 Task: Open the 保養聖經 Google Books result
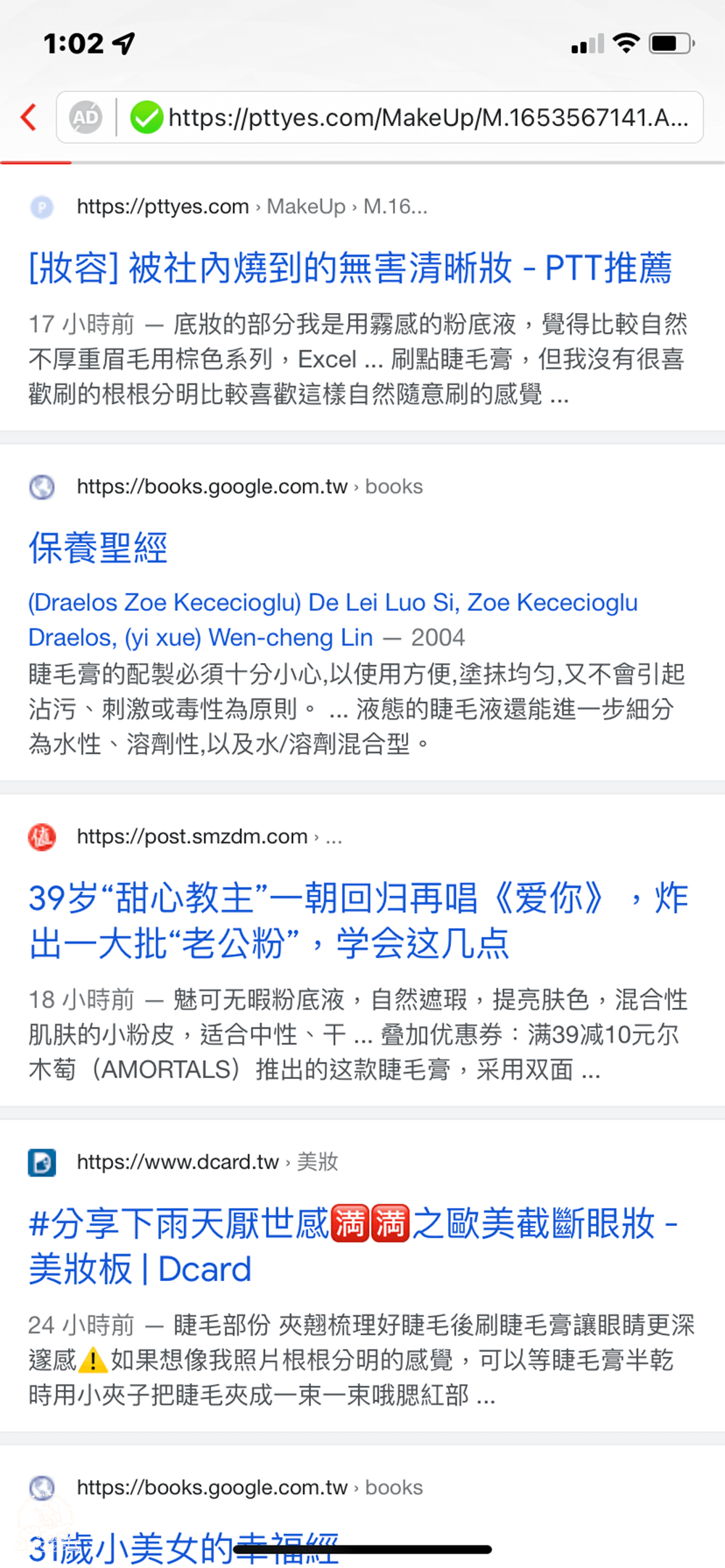(98, 549)
